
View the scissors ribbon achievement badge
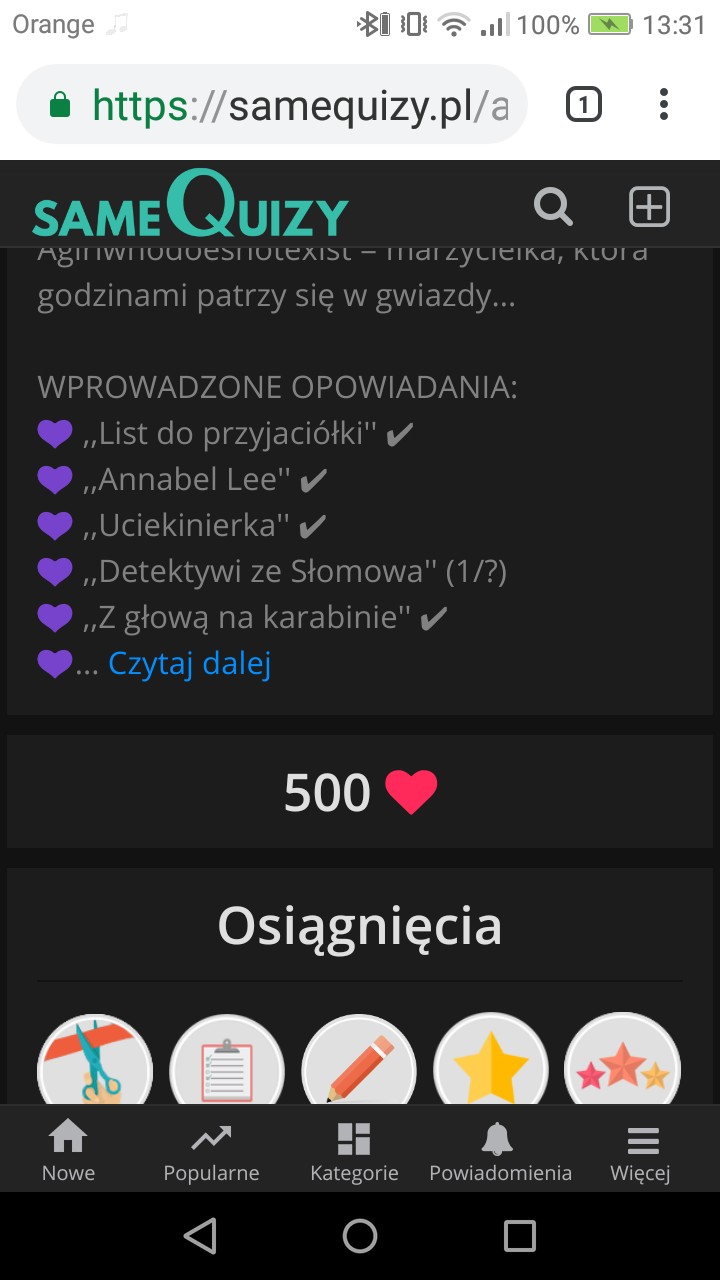click(95, 1062)
